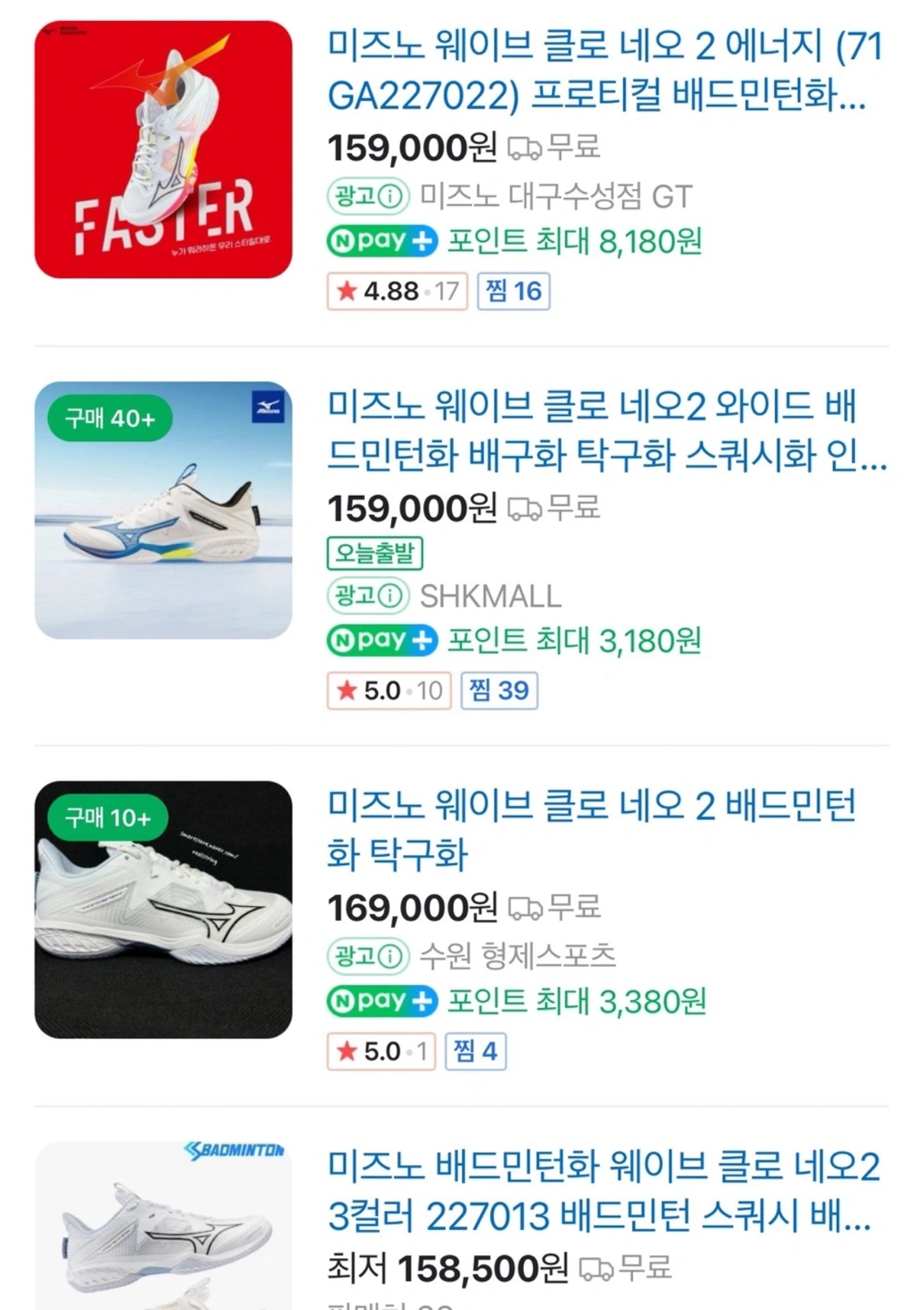View the 4.88 star reviews for 에너지 listing
This screenshot has height=1310, width=924.
pos(397,291)
